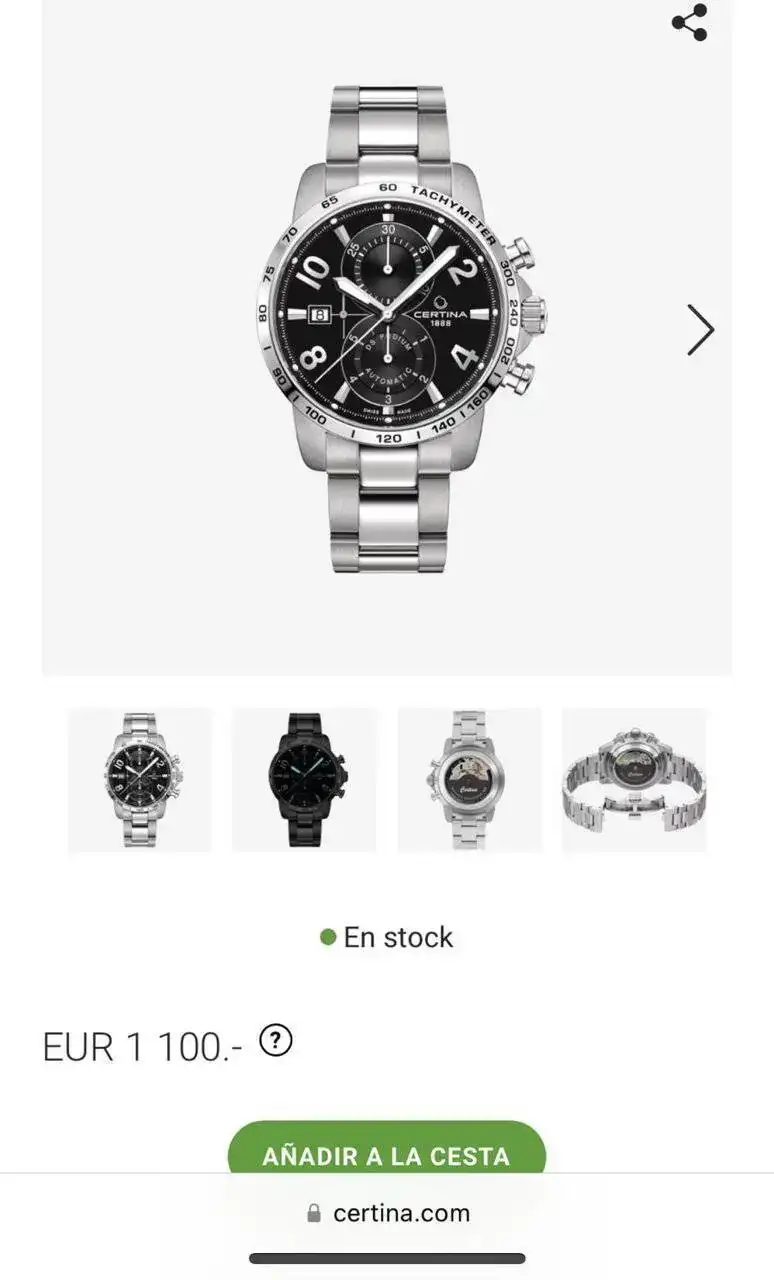Select the dark lume-view watch thumbnail

click(x=305, y=780)
